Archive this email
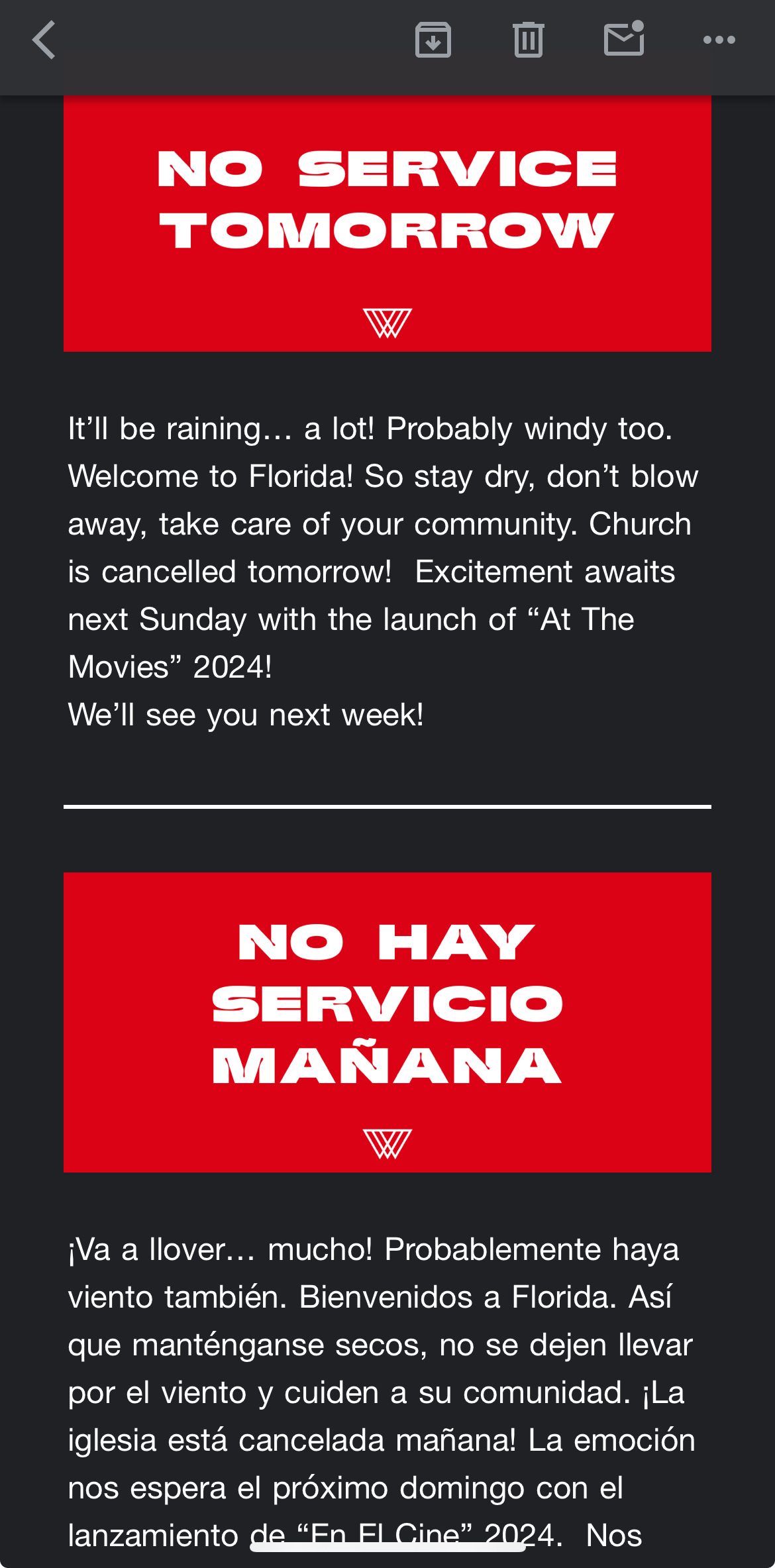The image size is (775, 1568). tap(433, 40)
